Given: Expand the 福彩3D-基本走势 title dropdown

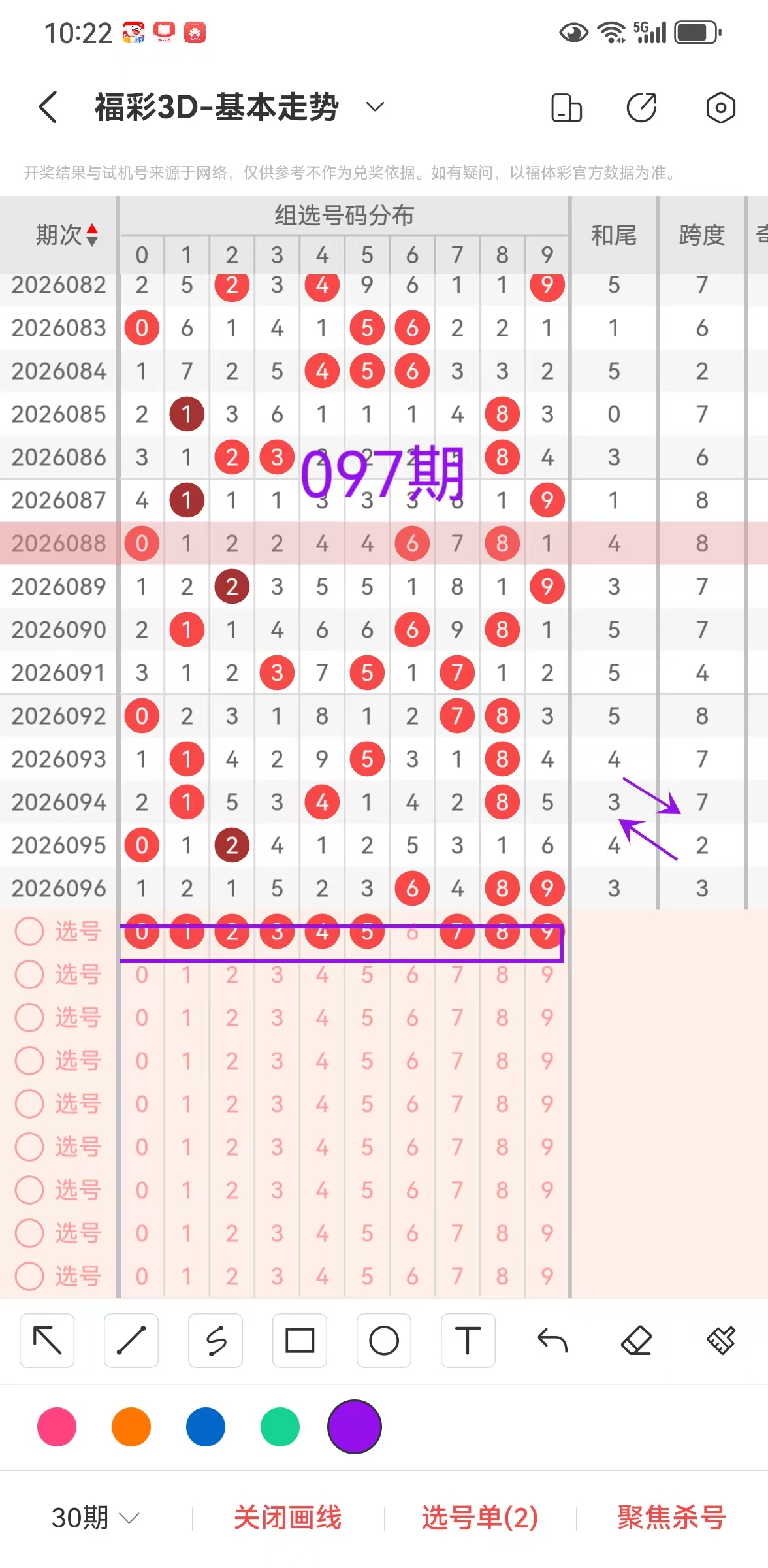Looking at the screenshot, I should (x=375, y=106).
